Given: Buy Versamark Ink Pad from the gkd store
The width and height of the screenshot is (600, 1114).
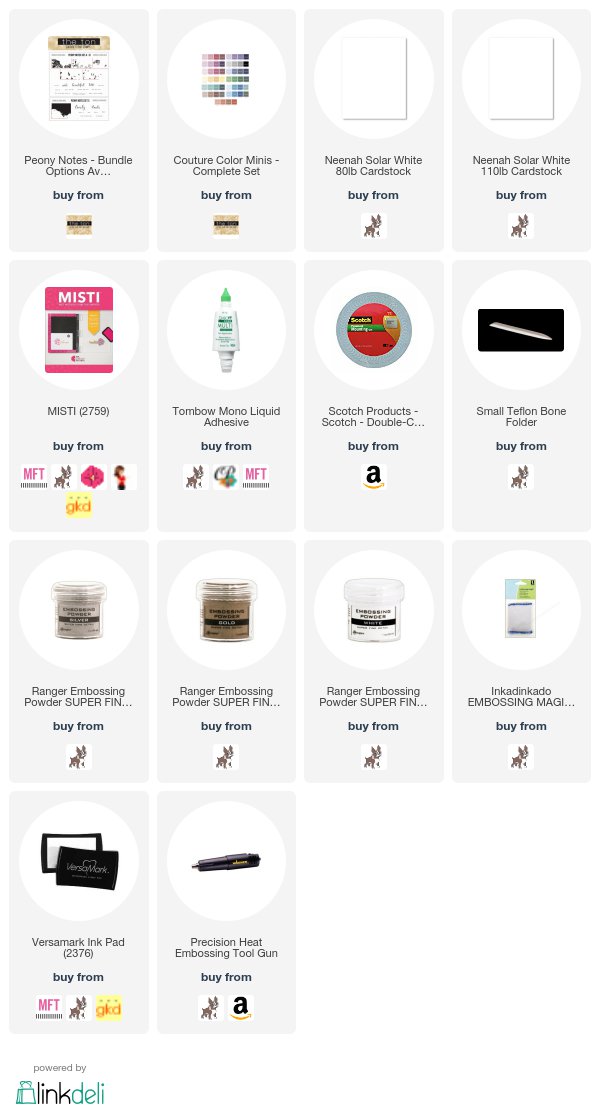Looking at the screenshot, I should 108,1007.
